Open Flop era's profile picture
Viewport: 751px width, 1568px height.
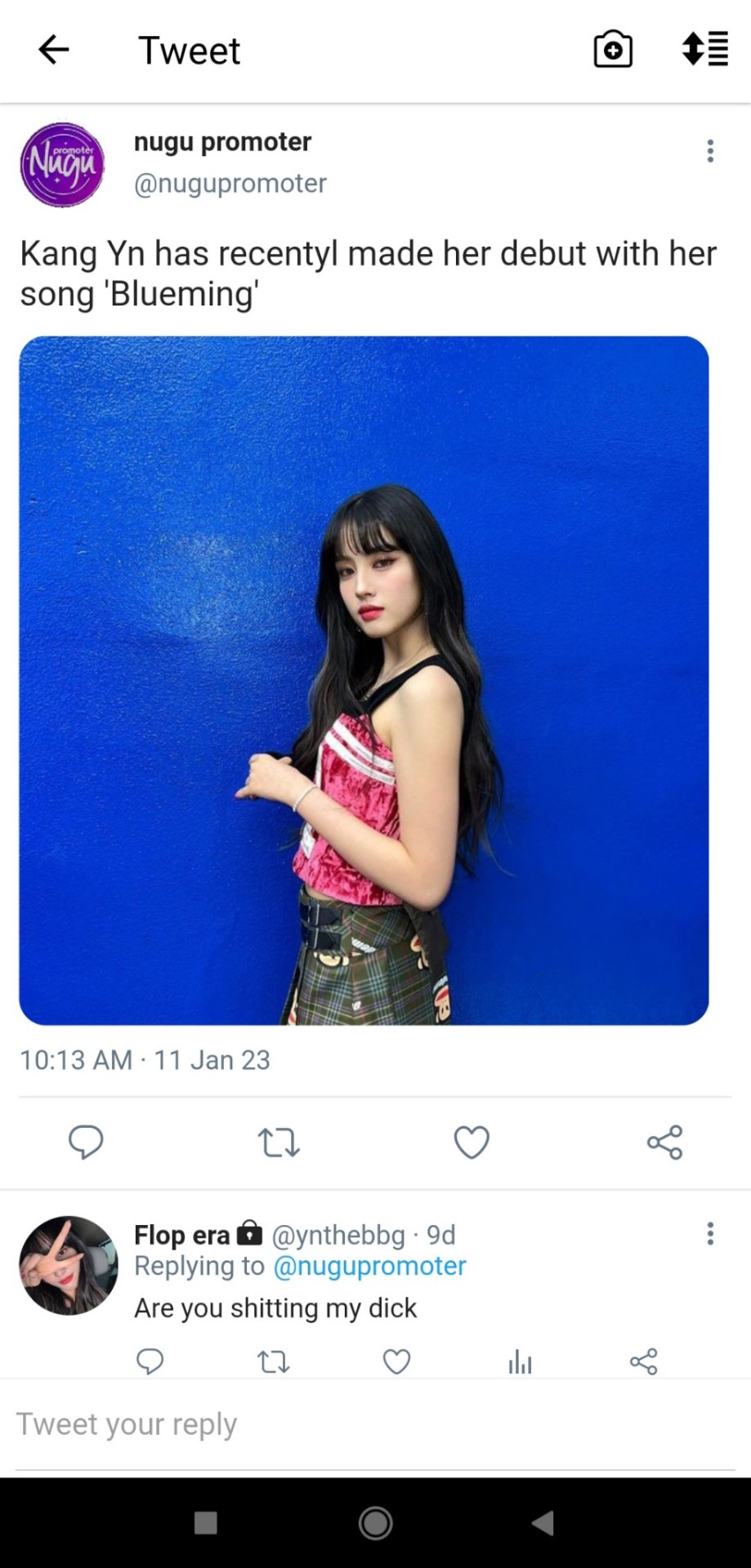69,1265
